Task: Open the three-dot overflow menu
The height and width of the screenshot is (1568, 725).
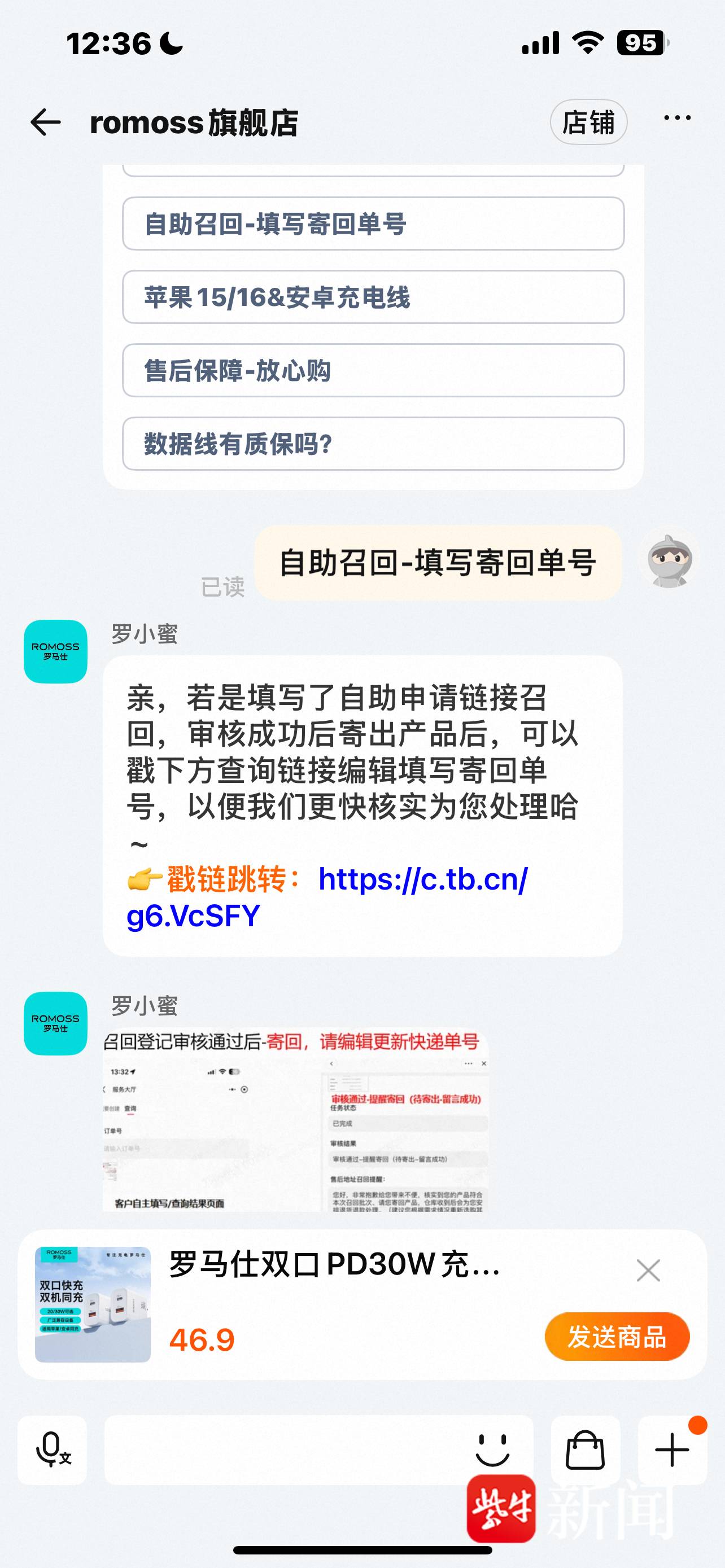Action: point(677,118)
